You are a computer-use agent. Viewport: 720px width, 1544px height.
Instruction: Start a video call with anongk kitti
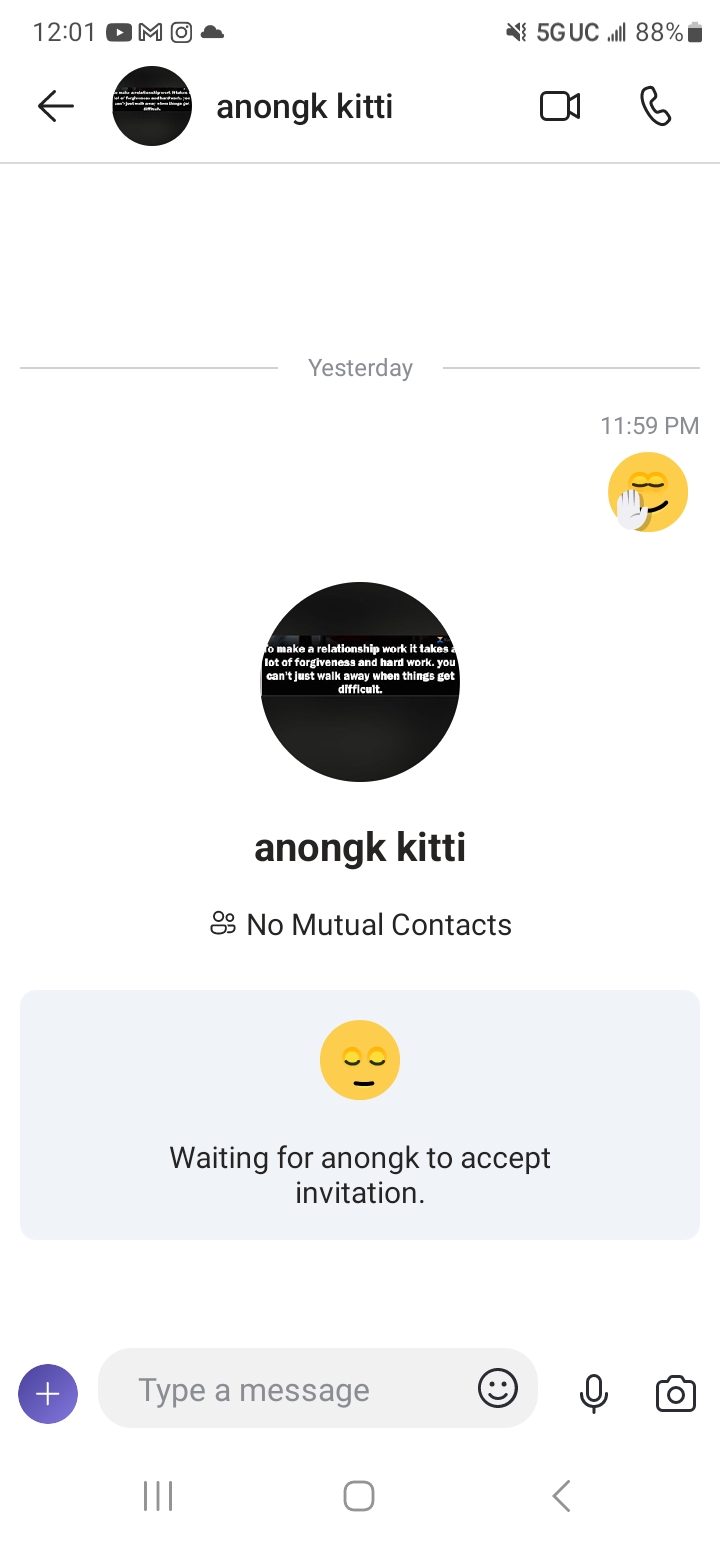560,106
